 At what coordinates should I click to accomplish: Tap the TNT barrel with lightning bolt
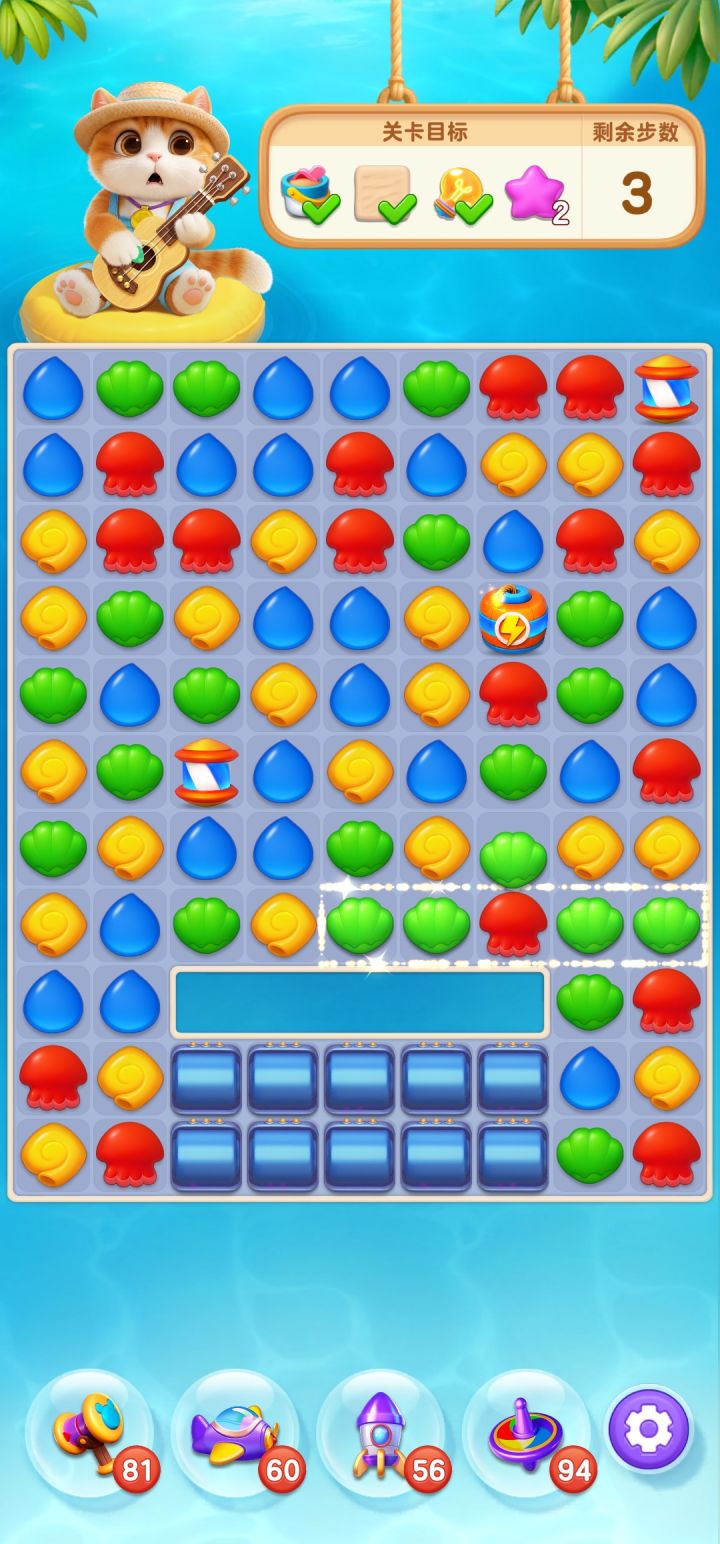[512, 618]
